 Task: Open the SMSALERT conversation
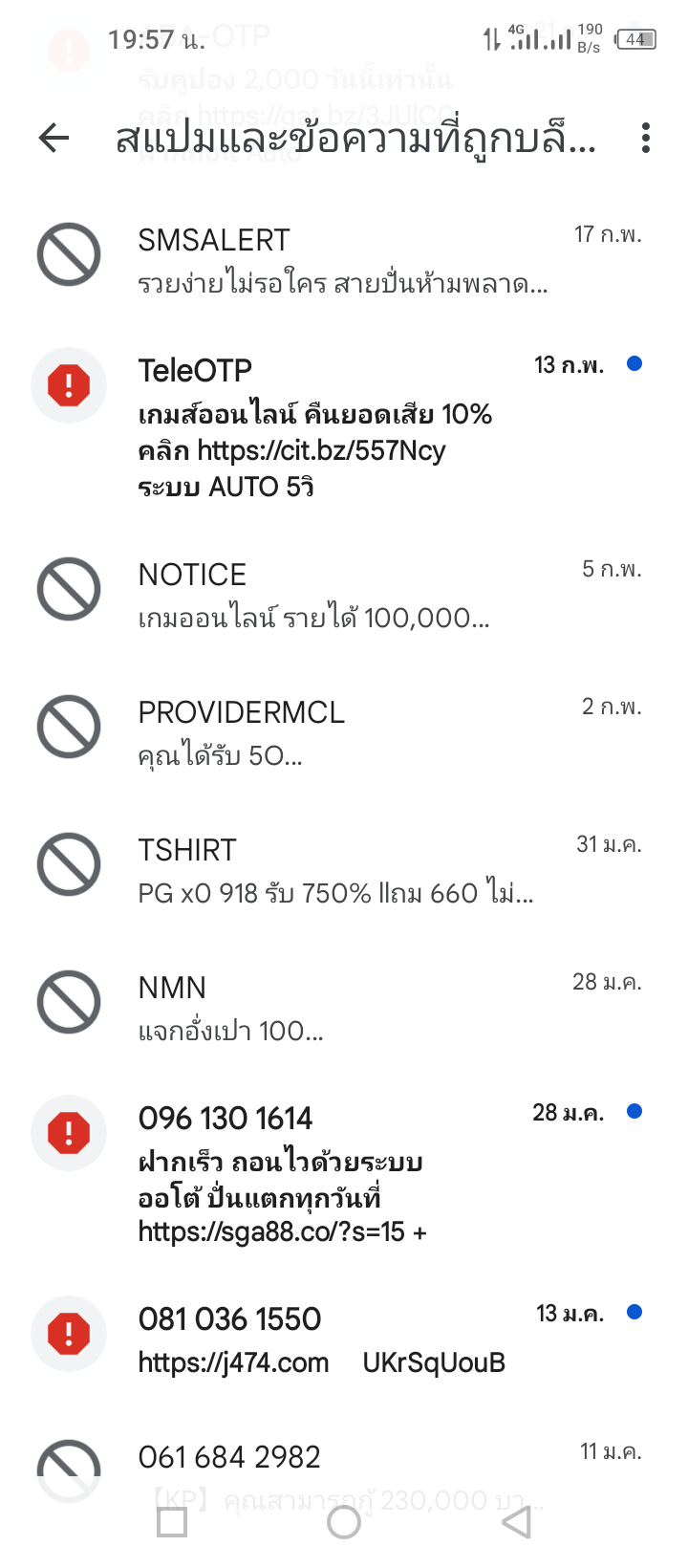tap(342, 260)
